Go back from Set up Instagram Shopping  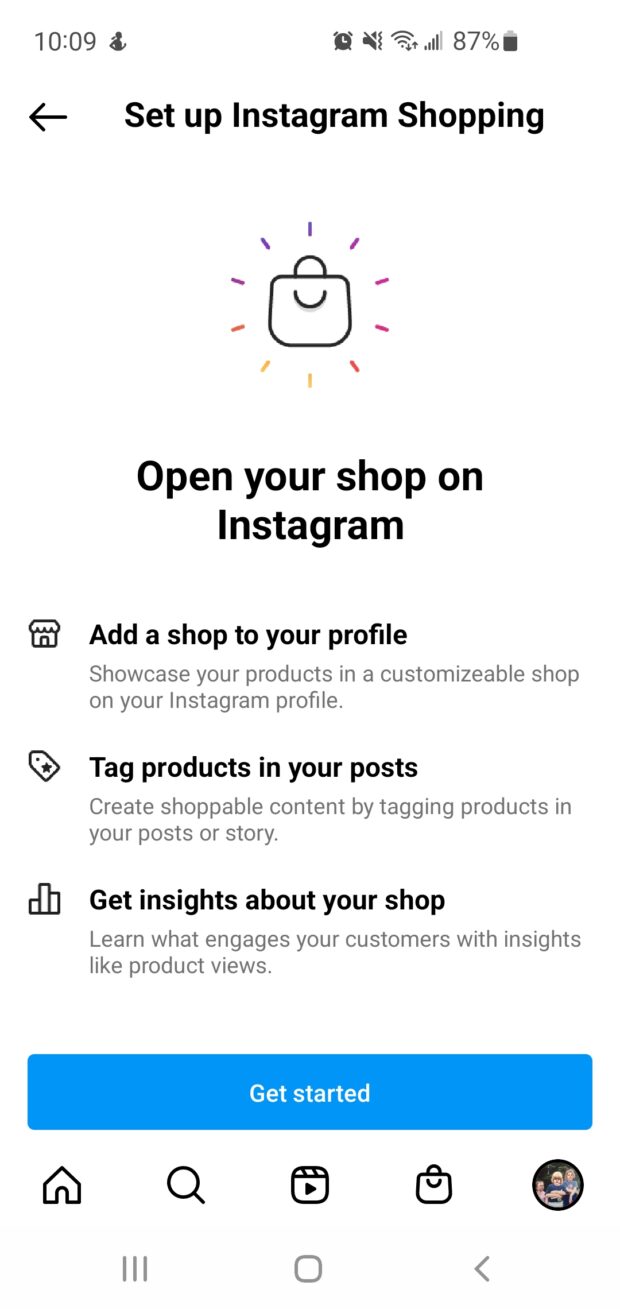pos(48,117)
